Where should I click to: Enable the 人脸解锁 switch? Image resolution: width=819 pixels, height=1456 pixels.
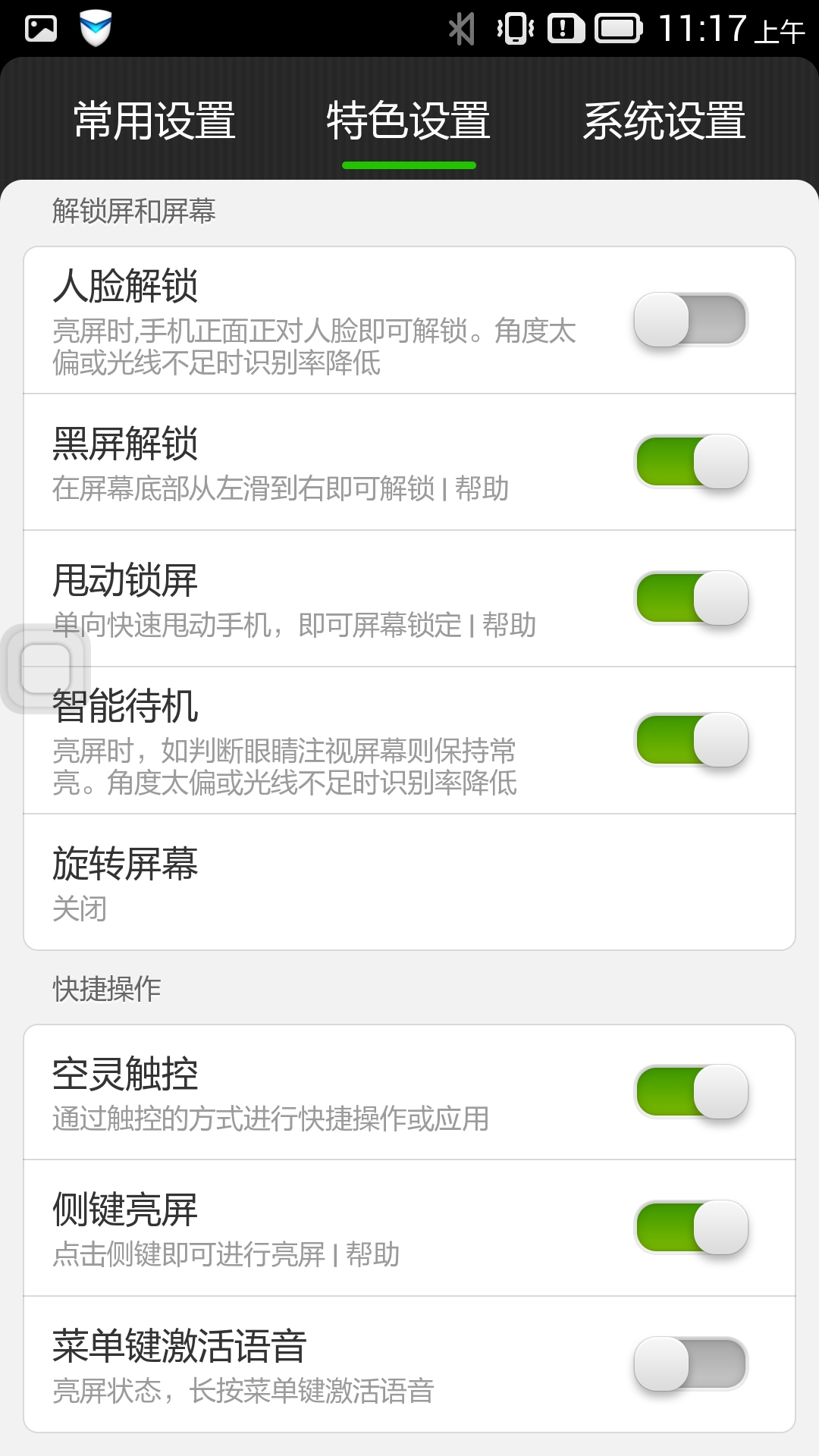(x=691, y=319)
